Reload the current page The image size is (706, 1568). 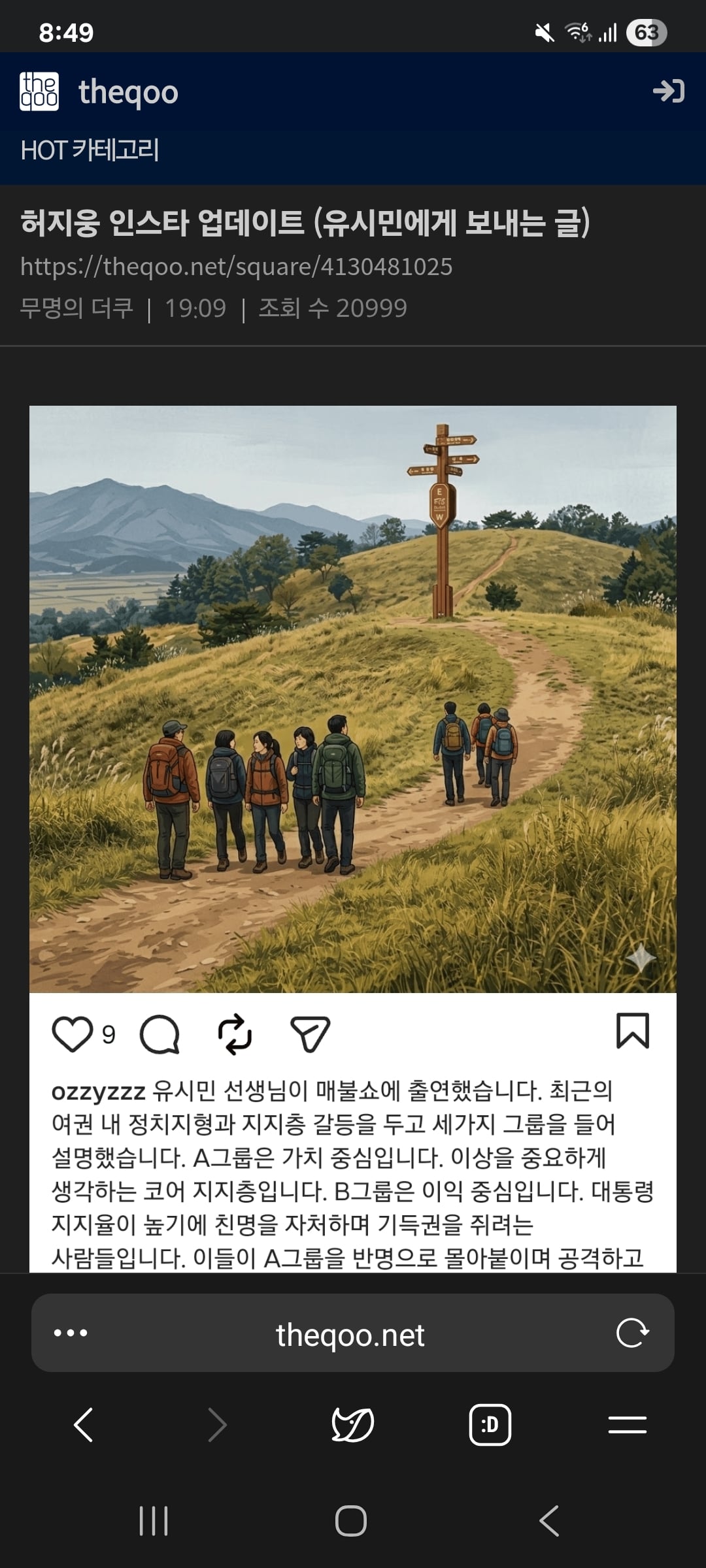click(x=632, y=1333)
